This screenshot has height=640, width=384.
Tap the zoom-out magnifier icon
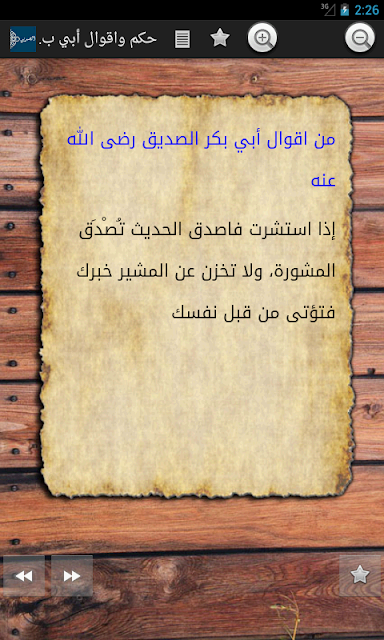pyautogui.click(x=360, y=38)
